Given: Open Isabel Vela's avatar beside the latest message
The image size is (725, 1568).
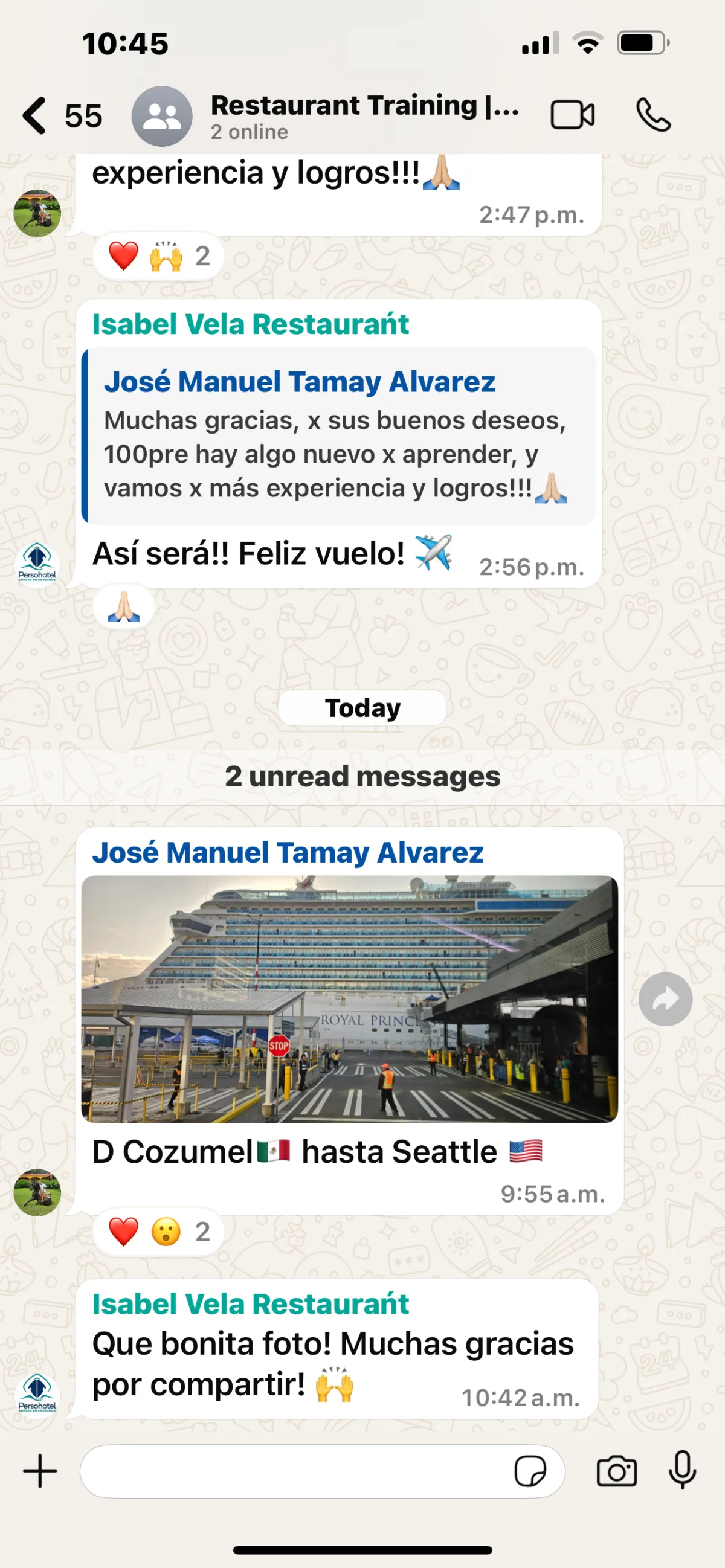Looking at the screenshot, I should click(x=37, y=1393).
